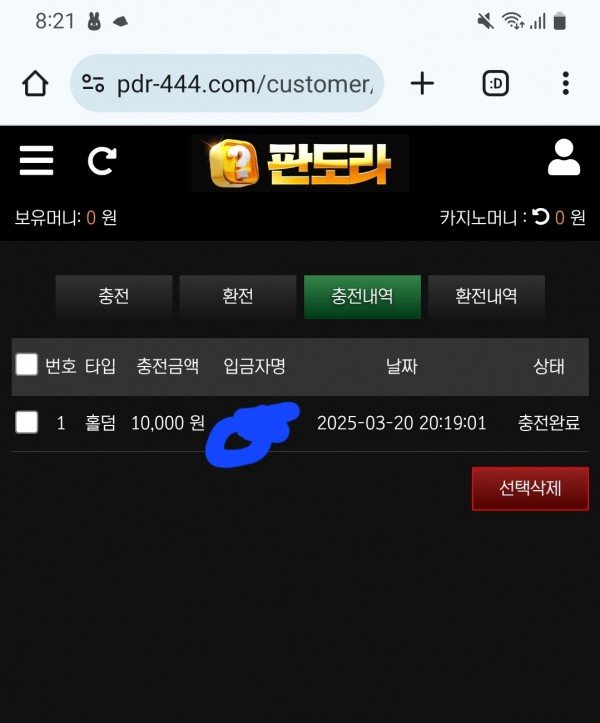The width and height of the screenshot is (600, 723).
Task: Open the browser tab switcher
Action: coord(495,84)
